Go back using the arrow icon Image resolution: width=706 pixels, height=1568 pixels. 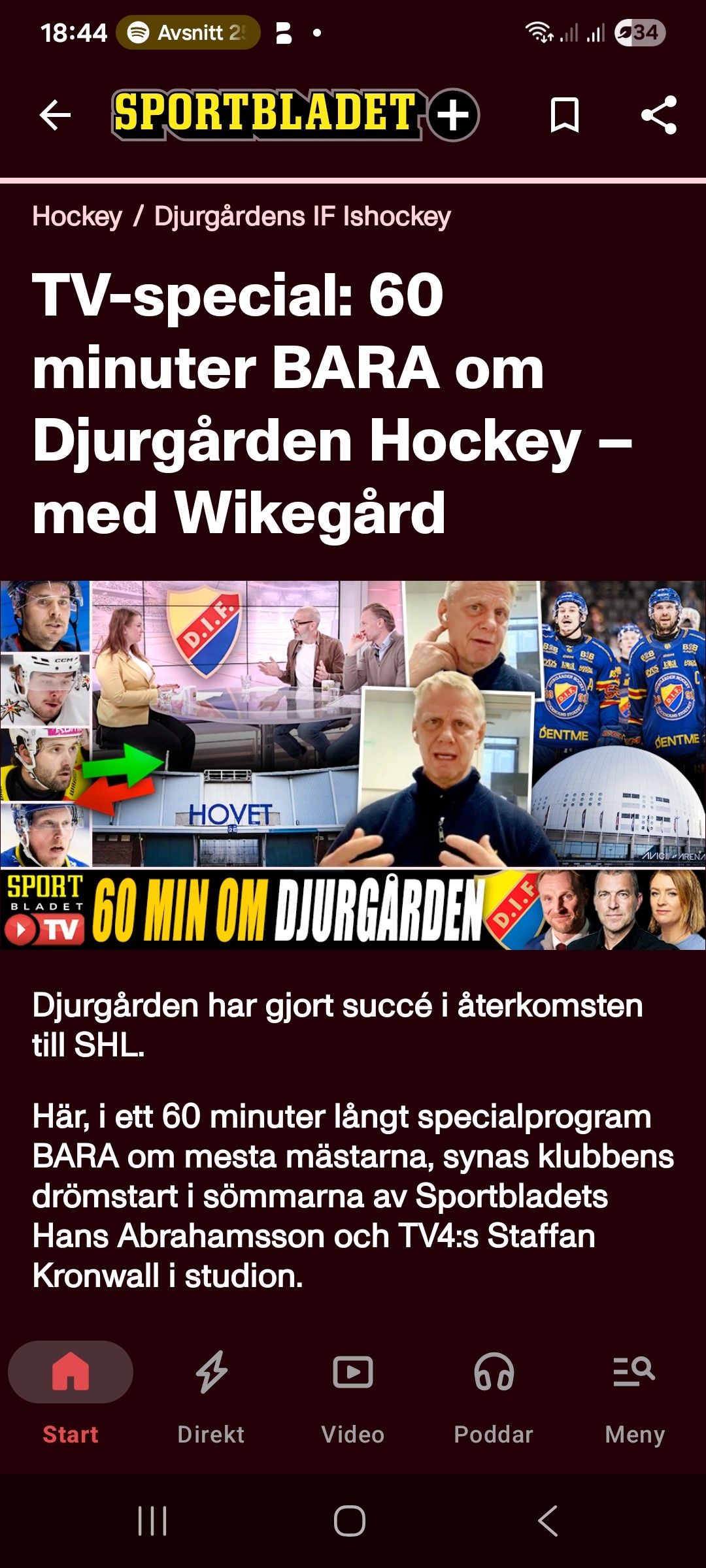coord(55,116)
